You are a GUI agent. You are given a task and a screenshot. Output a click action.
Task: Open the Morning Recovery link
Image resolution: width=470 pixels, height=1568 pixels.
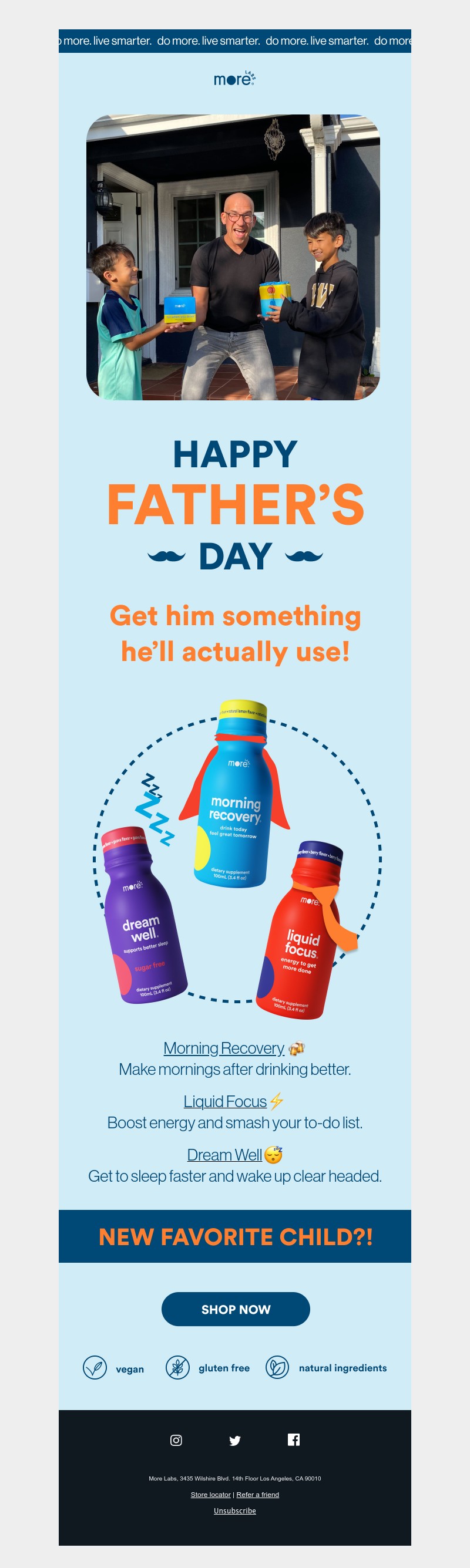pyautogui.click(x=223, y=1048)
